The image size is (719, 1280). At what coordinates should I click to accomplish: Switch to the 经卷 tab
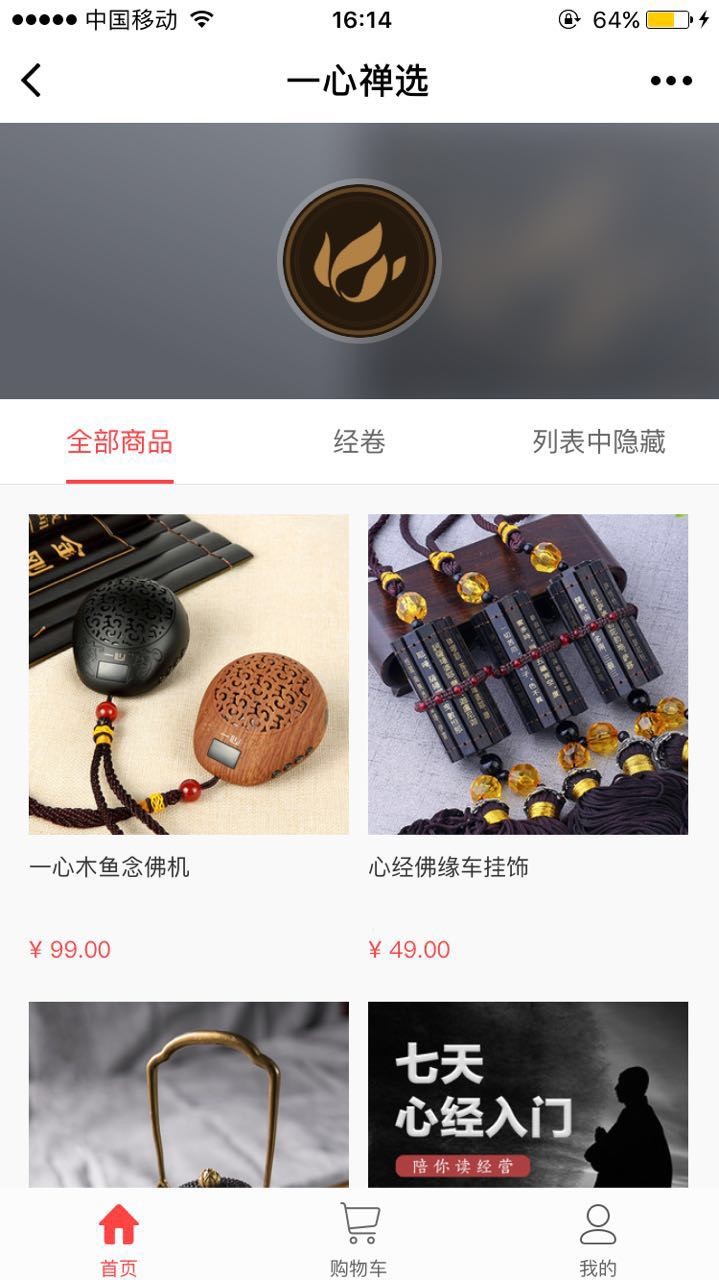click(359, 442)
